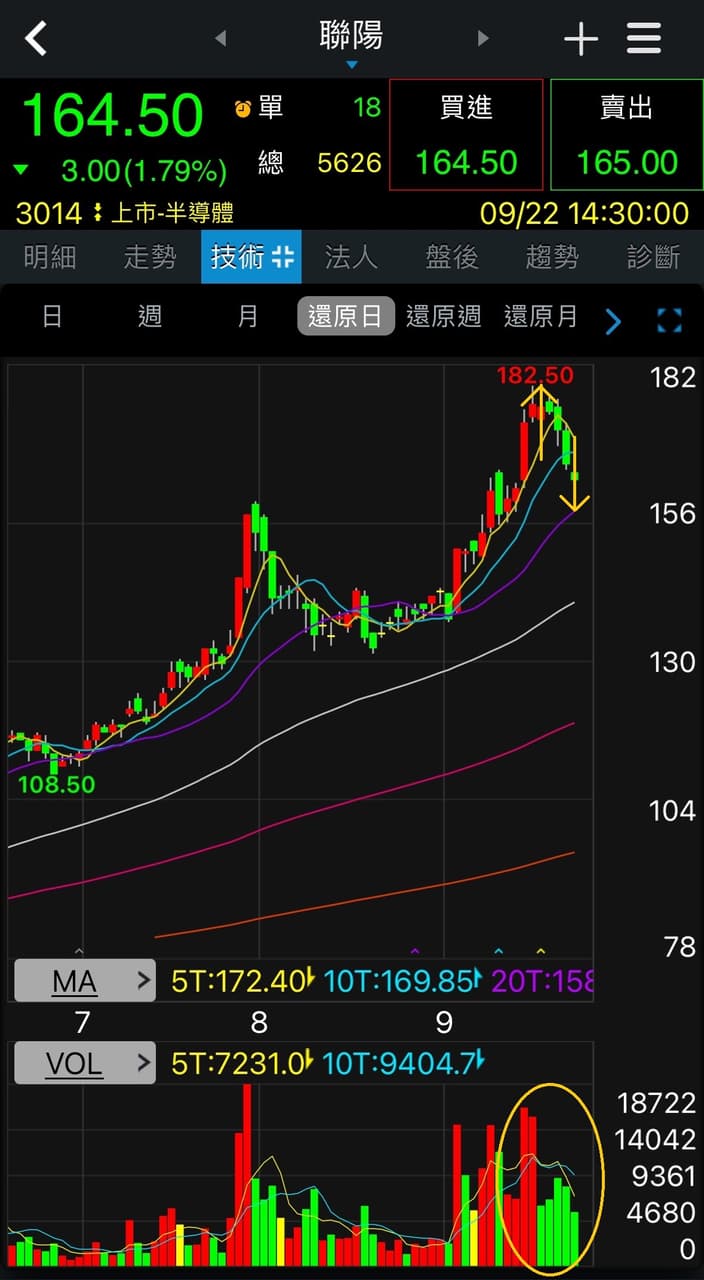Open the hamburger menu
The image size is (704, 1280).
click(x=644, y=38)
